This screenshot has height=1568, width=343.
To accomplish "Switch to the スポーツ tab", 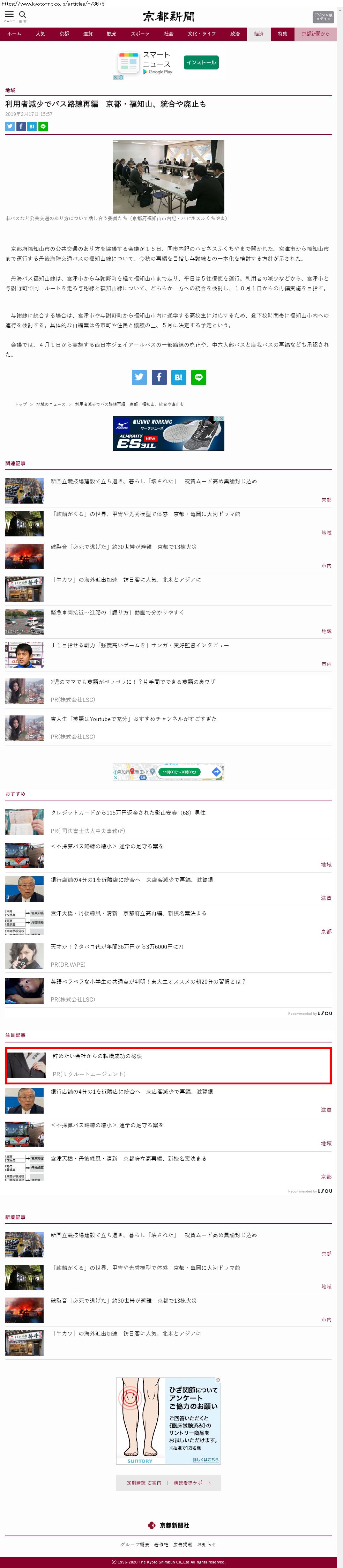I will click(x=140, y=34).
